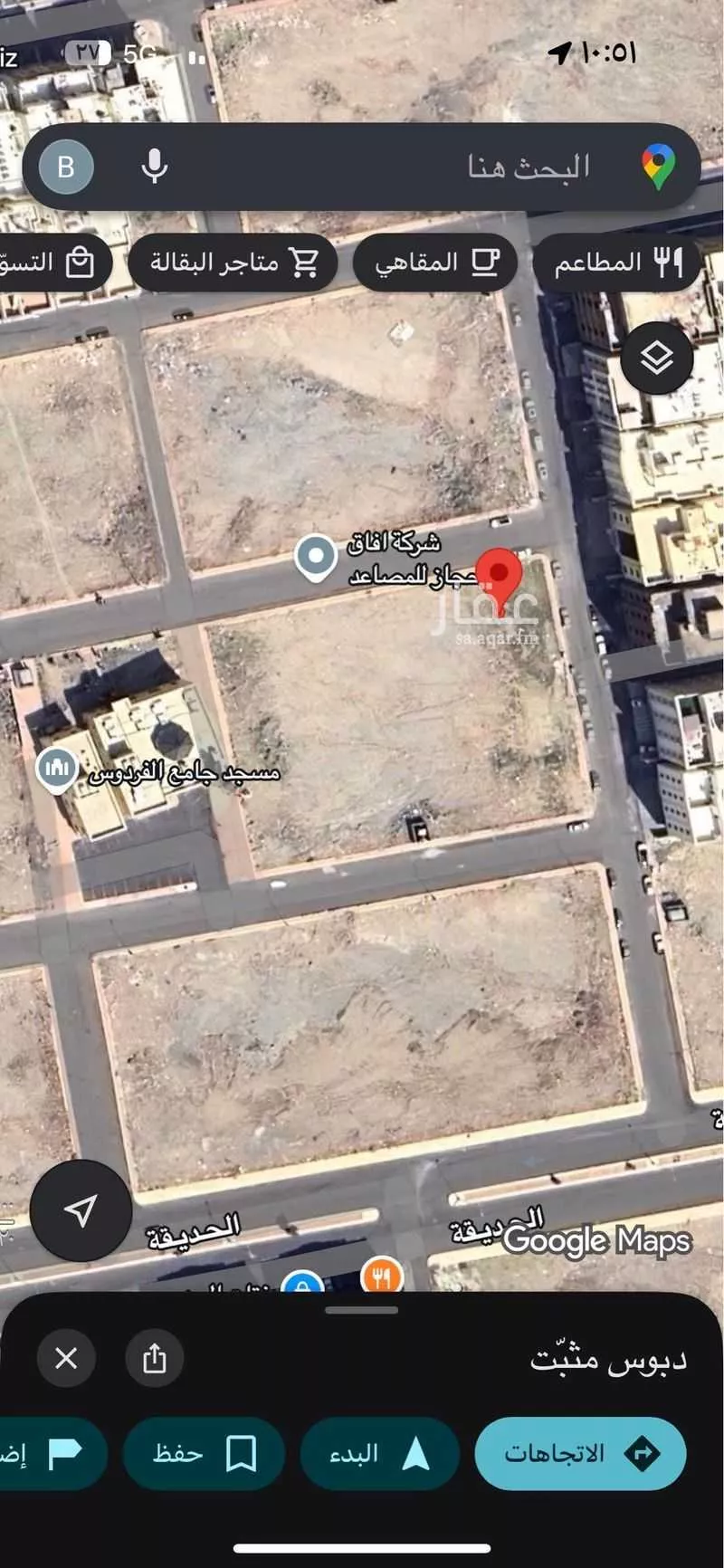Select the التسوق (shopping) chip
This screenshot has width=724, height=1568.
(x=50, y=263)
